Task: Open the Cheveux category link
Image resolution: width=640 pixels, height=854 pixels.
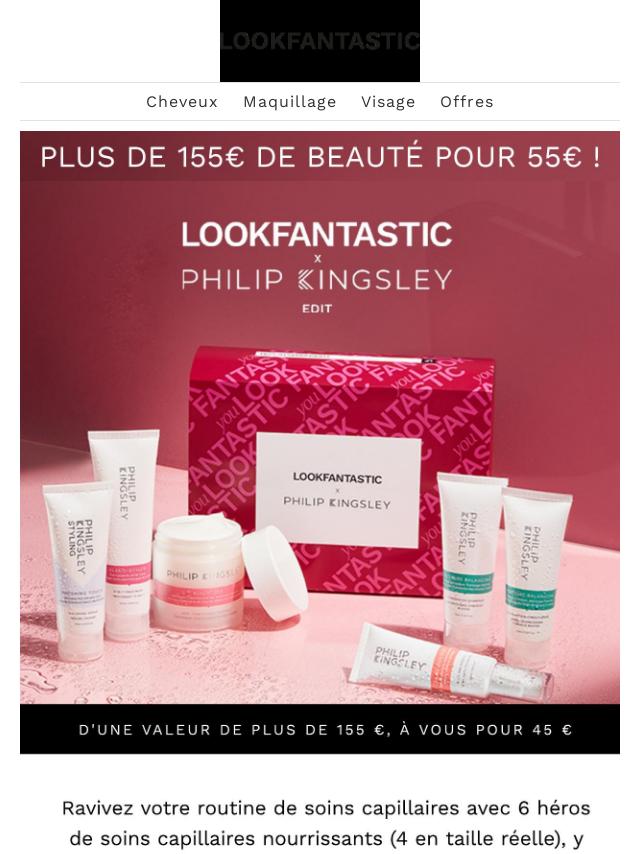Action: point(181,102)
